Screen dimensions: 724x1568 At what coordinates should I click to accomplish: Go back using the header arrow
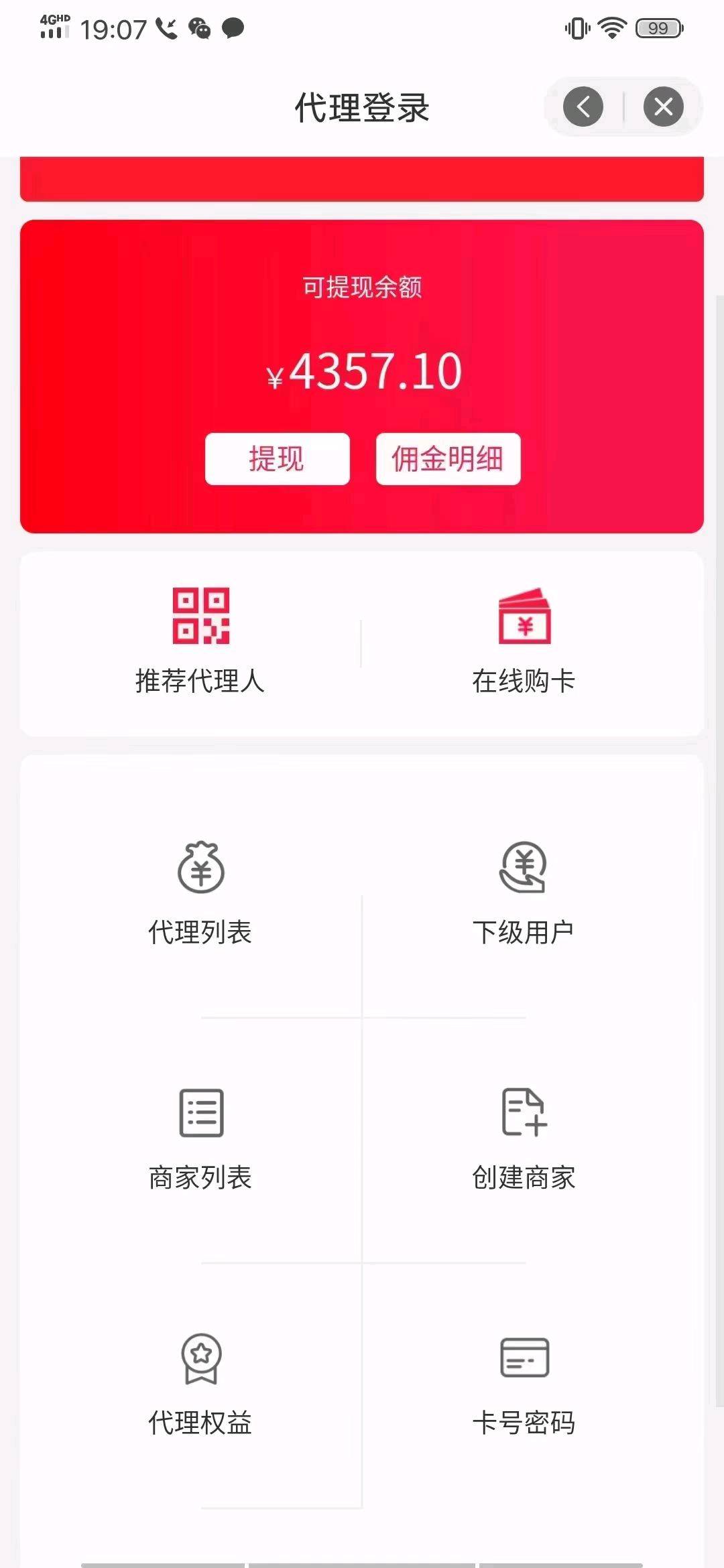pos(583,107)
